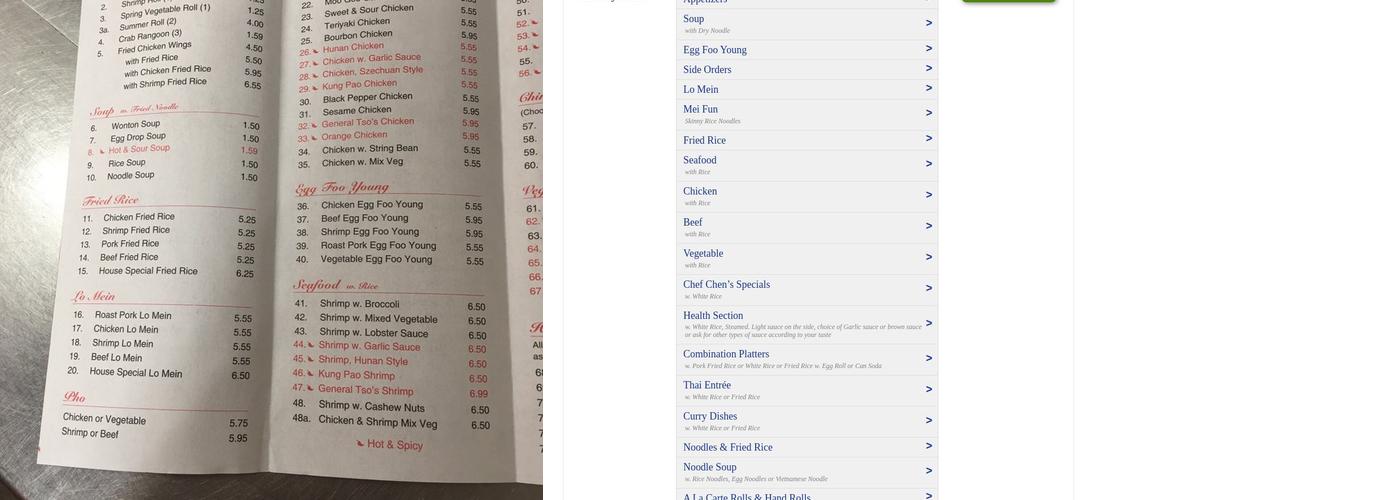Viewport: 1400px width, 500px height.
Task: Open the Chicken category
Action: pyautogui.click(x=699, y=191)
